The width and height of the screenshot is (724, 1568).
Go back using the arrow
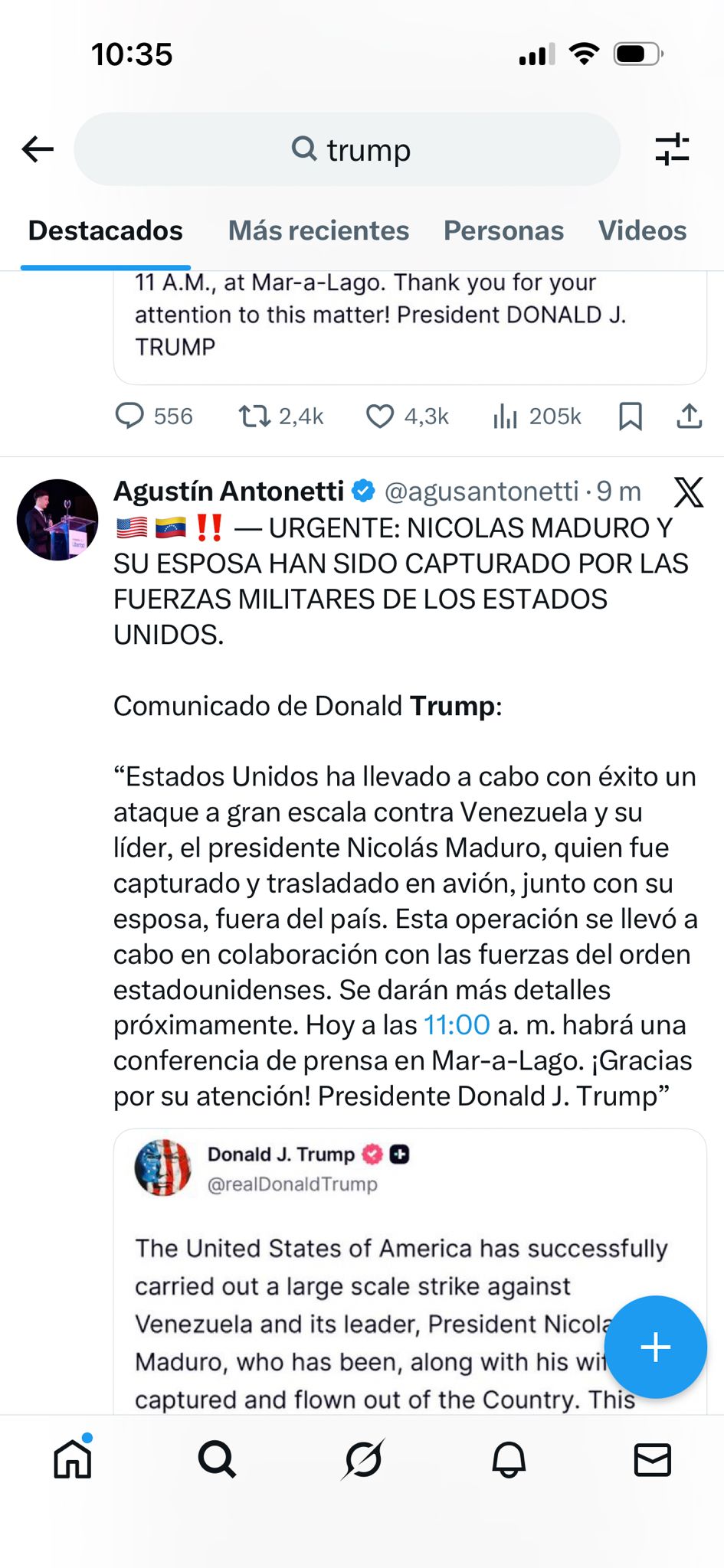(x=38, y=149)
